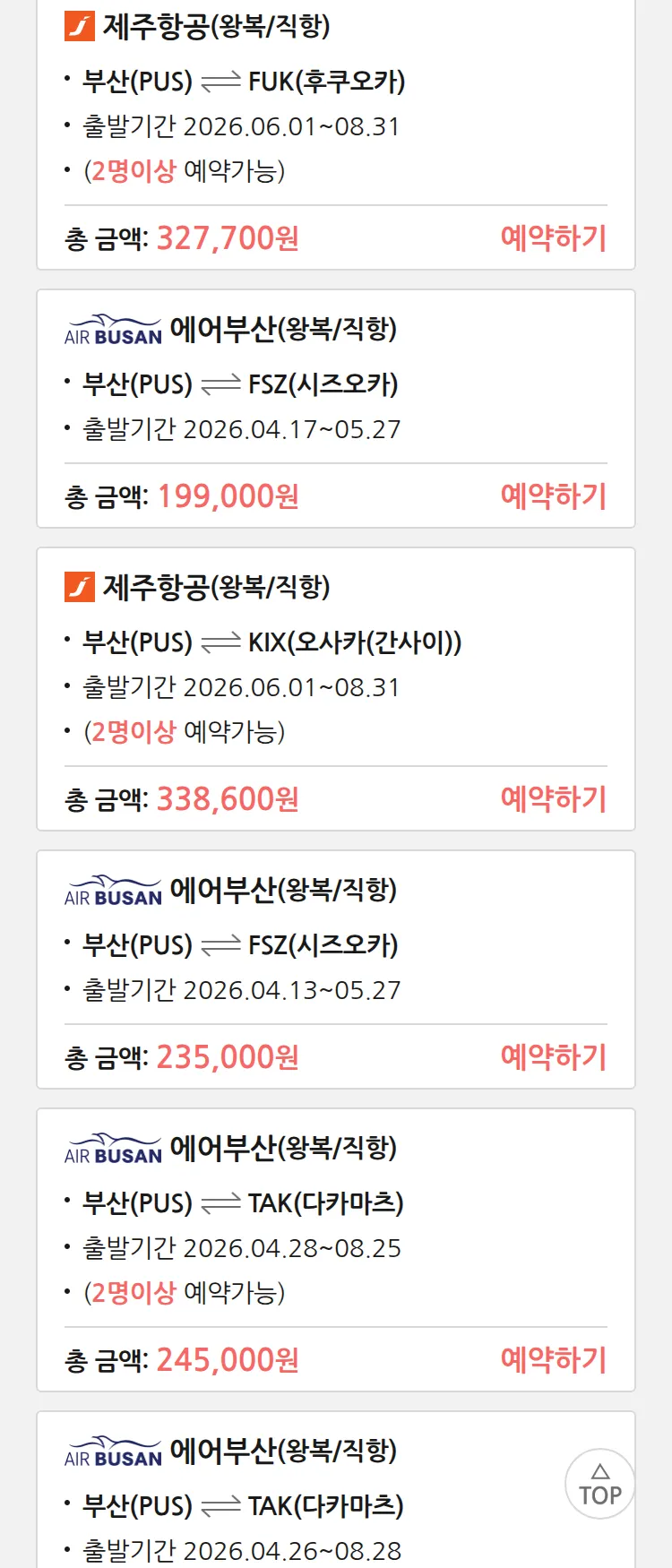Select 예약하기 on the 235,000원 Shizuoka fare

pos(553,1057)
